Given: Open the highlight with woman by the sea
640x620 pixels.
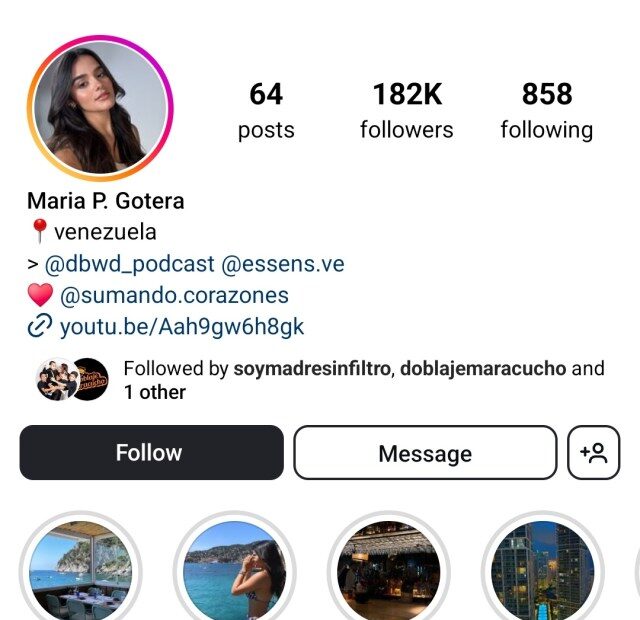Looking at the screenshot, I should (235, 570).
